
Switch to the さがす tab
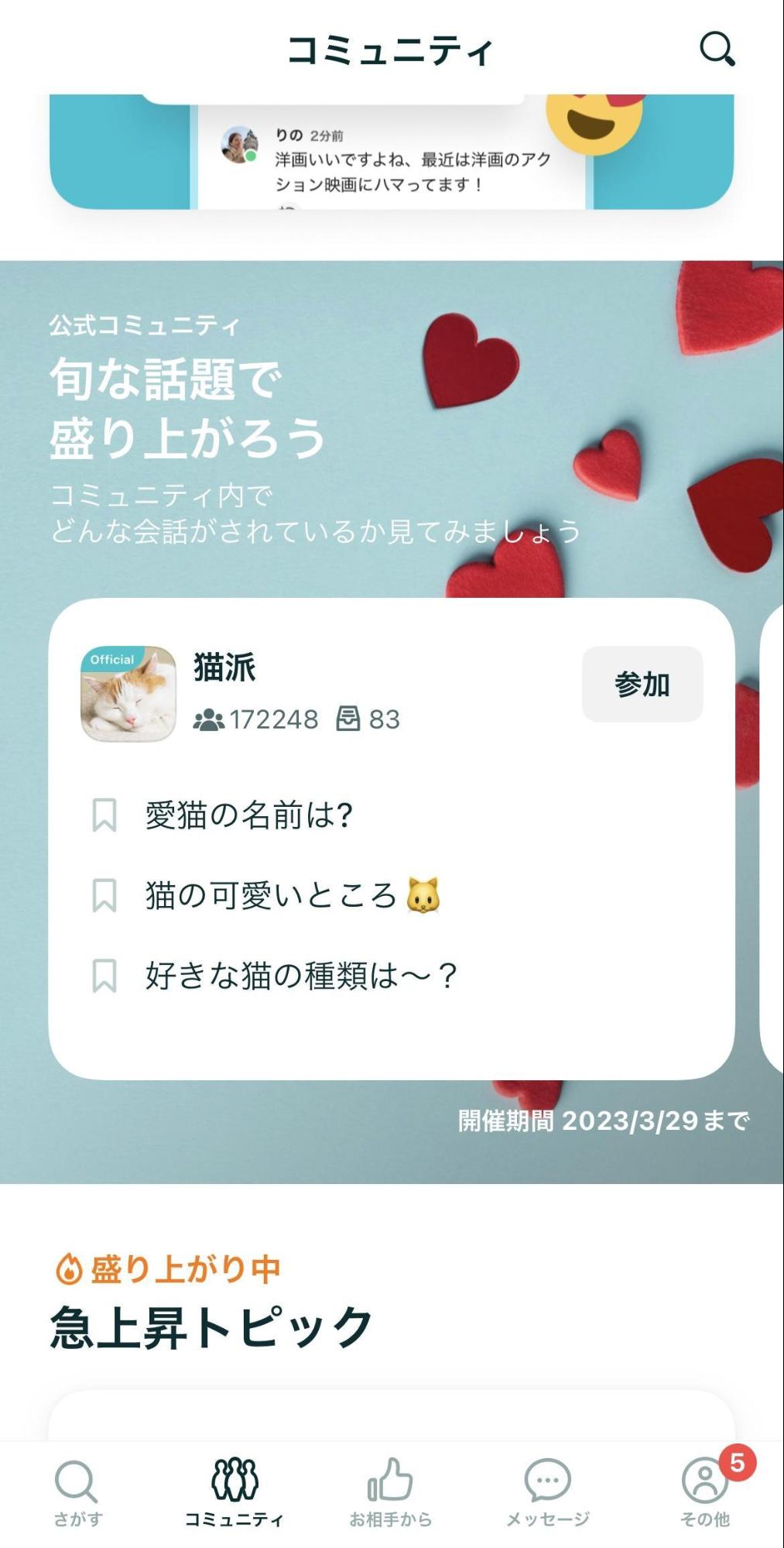(x=77, y=1493)
